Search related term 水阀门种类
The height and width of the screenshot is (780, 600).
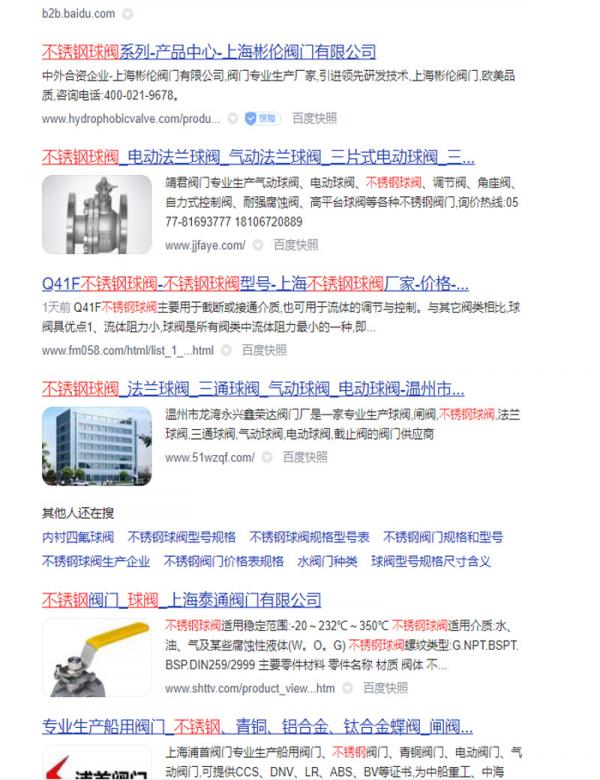tap(327, 561)
